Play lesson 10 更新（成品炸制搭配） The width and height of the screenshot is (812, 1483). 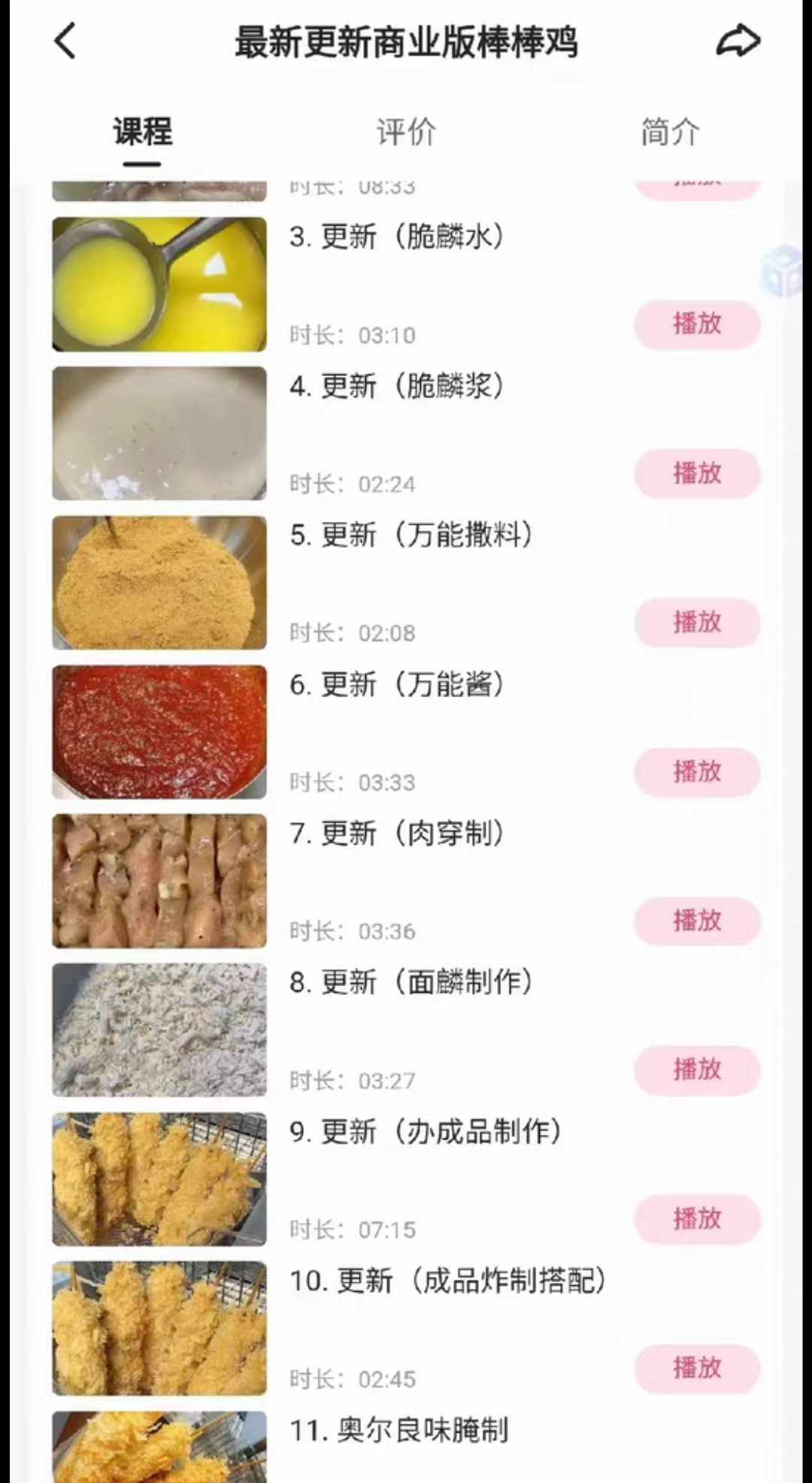click(696, 1368)
